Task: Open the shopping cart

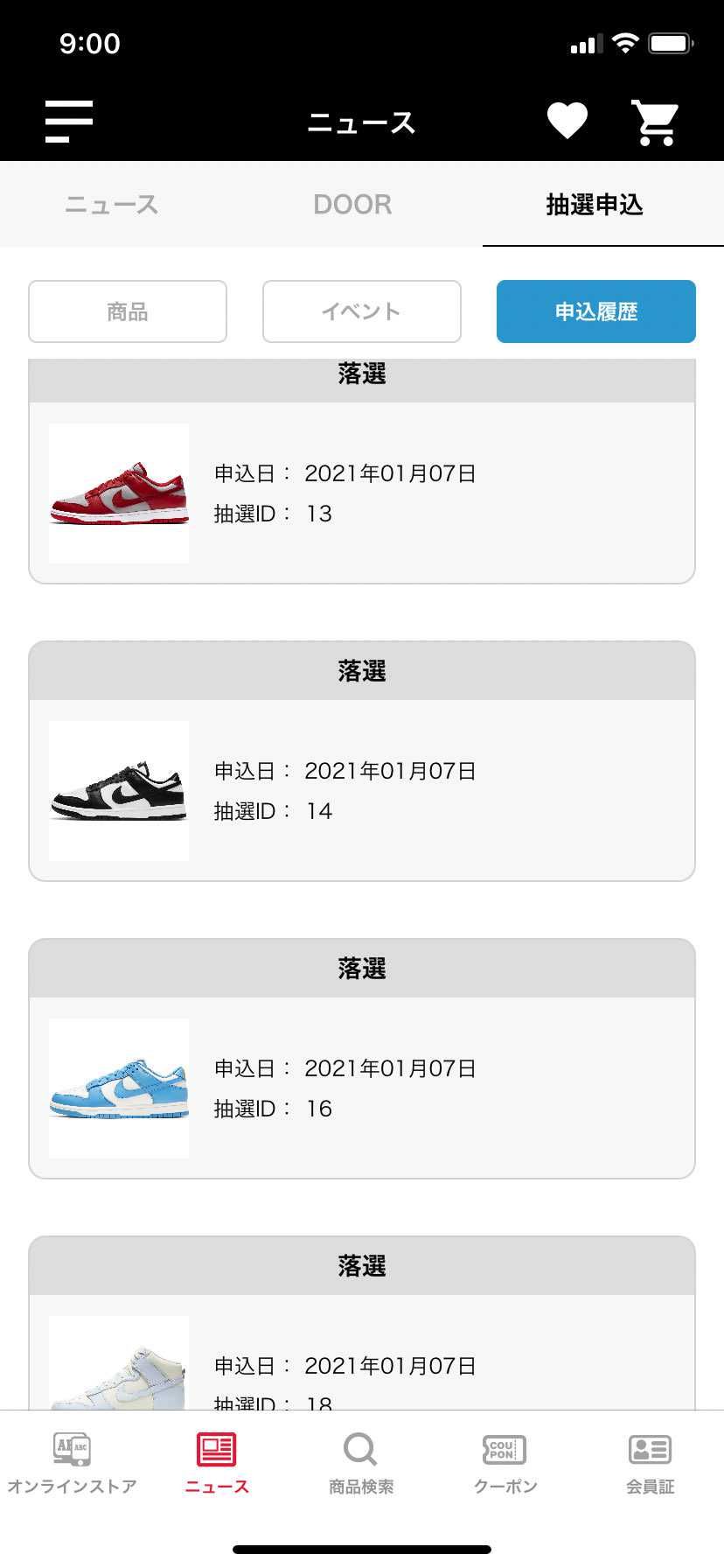Action: [x=655, y=122]
